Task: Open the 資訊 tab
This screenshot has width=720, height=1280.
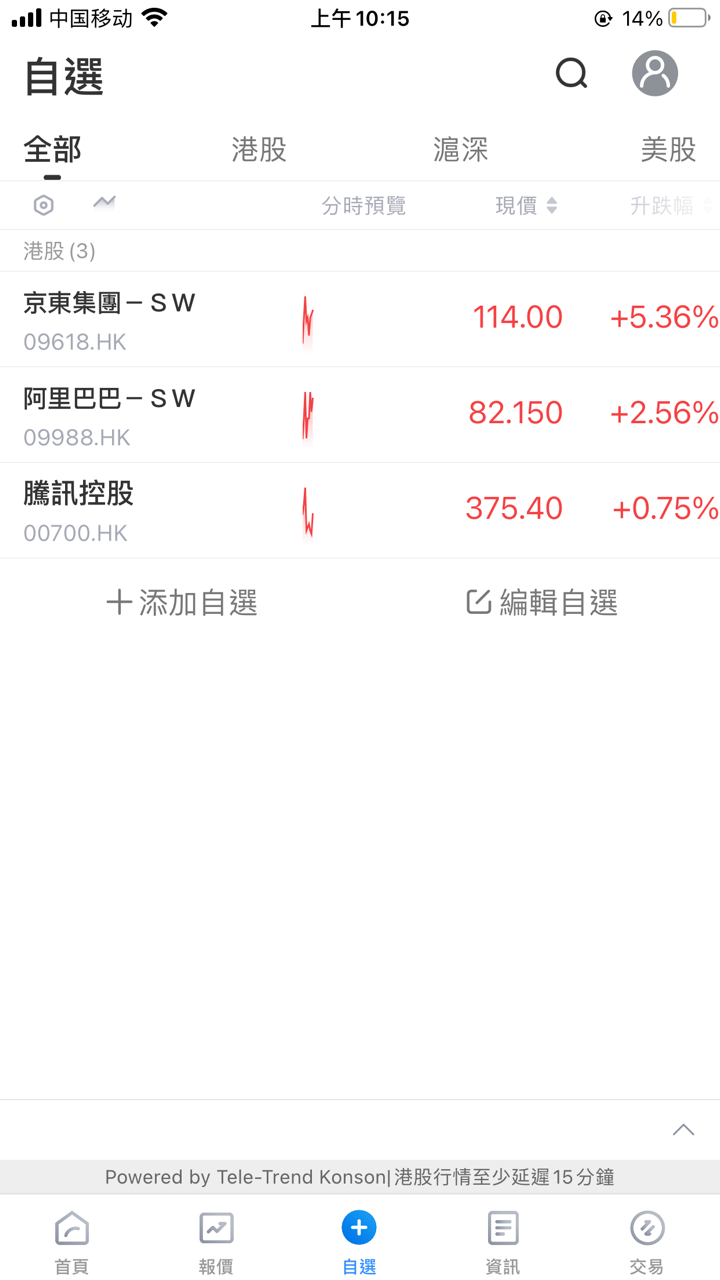Action: [x=503, y=1242]
